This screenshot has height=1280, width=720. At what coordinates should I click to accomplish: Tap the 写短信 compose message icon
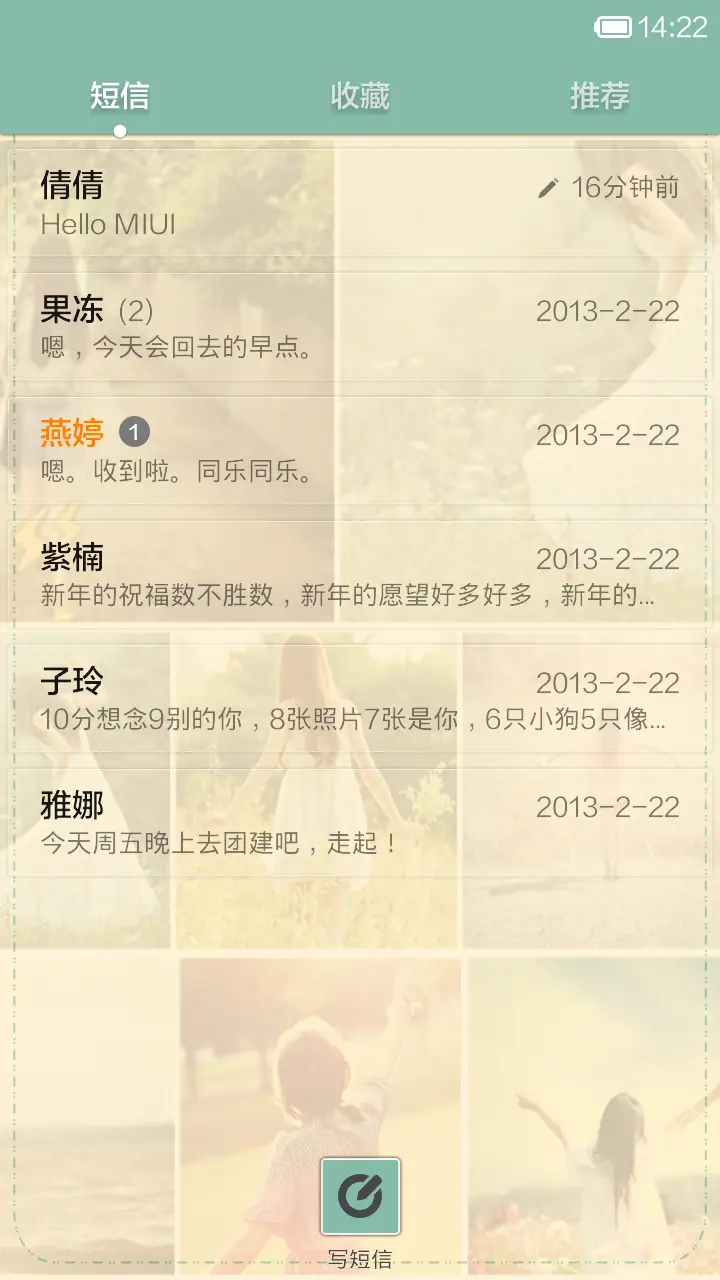(360, 1196)
